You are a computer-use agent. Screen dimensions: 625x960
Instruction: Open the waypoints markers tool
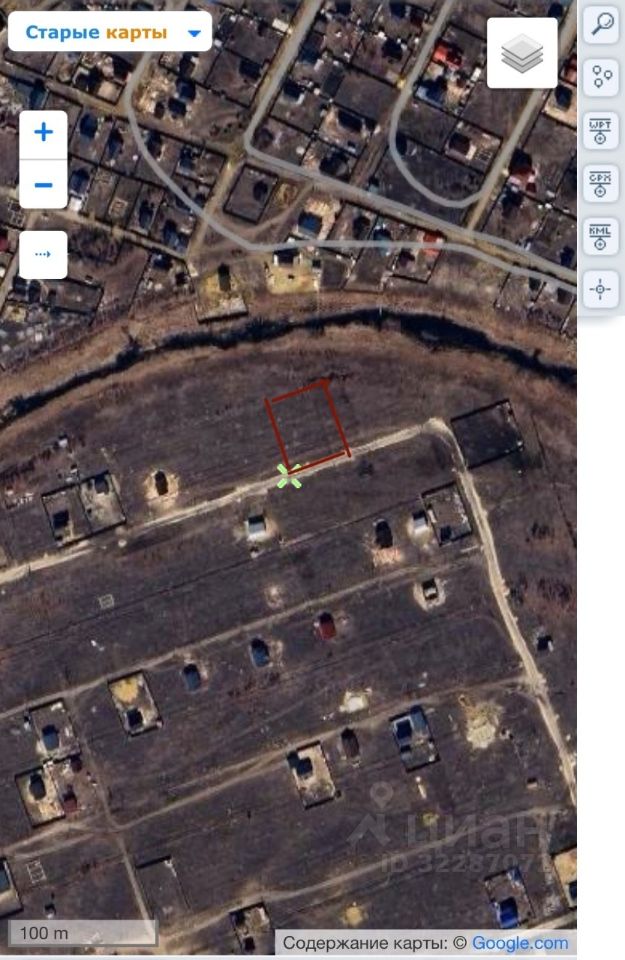tap(601, 77)
